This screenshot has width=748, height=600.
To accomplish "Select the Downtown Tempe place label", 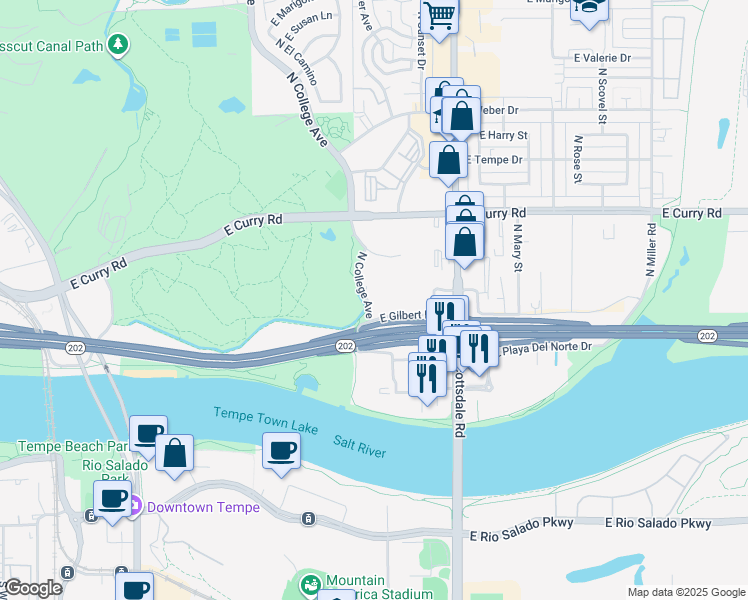I will pyautogui.click(x=203, y=507).
